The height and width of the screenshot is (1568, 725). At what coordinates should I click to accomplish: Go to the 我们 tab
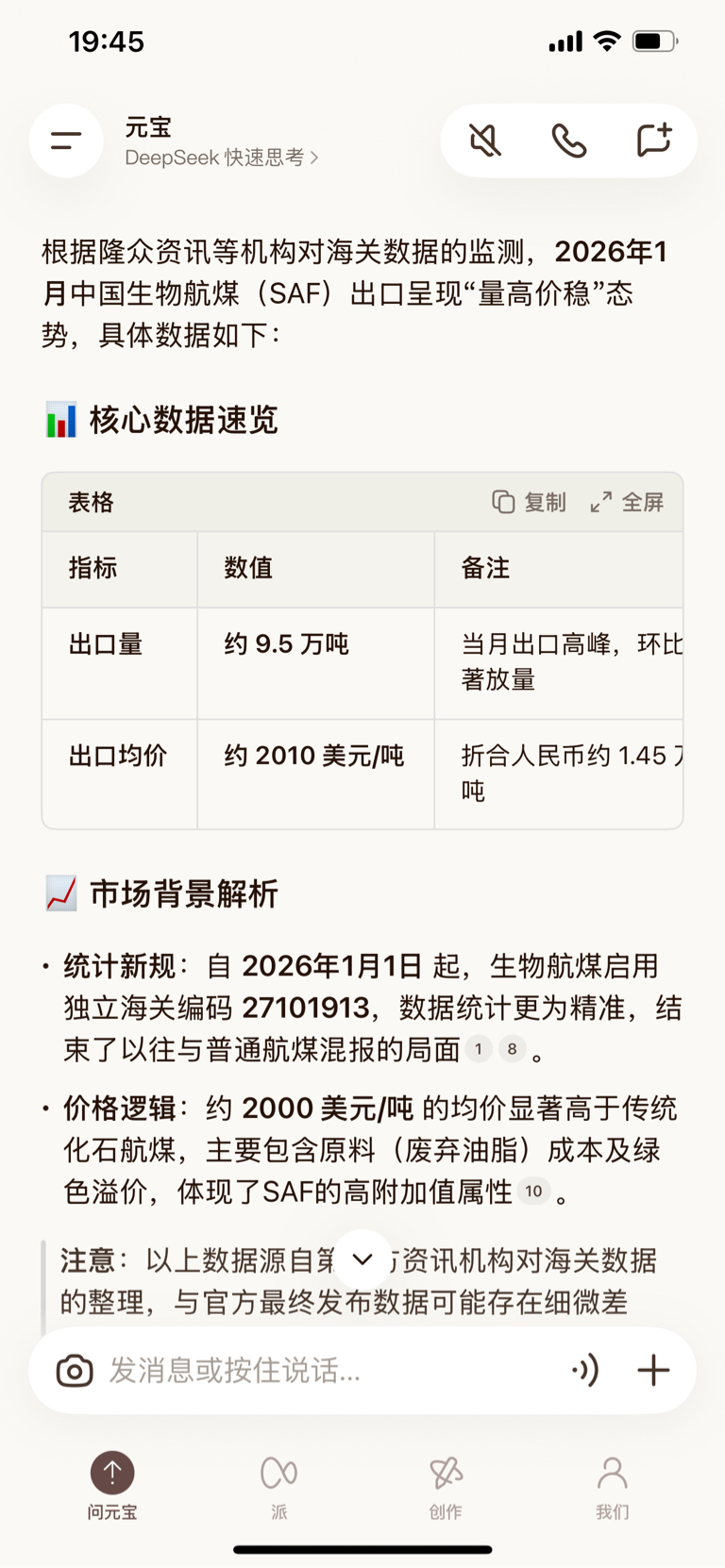coord(612,1486)
